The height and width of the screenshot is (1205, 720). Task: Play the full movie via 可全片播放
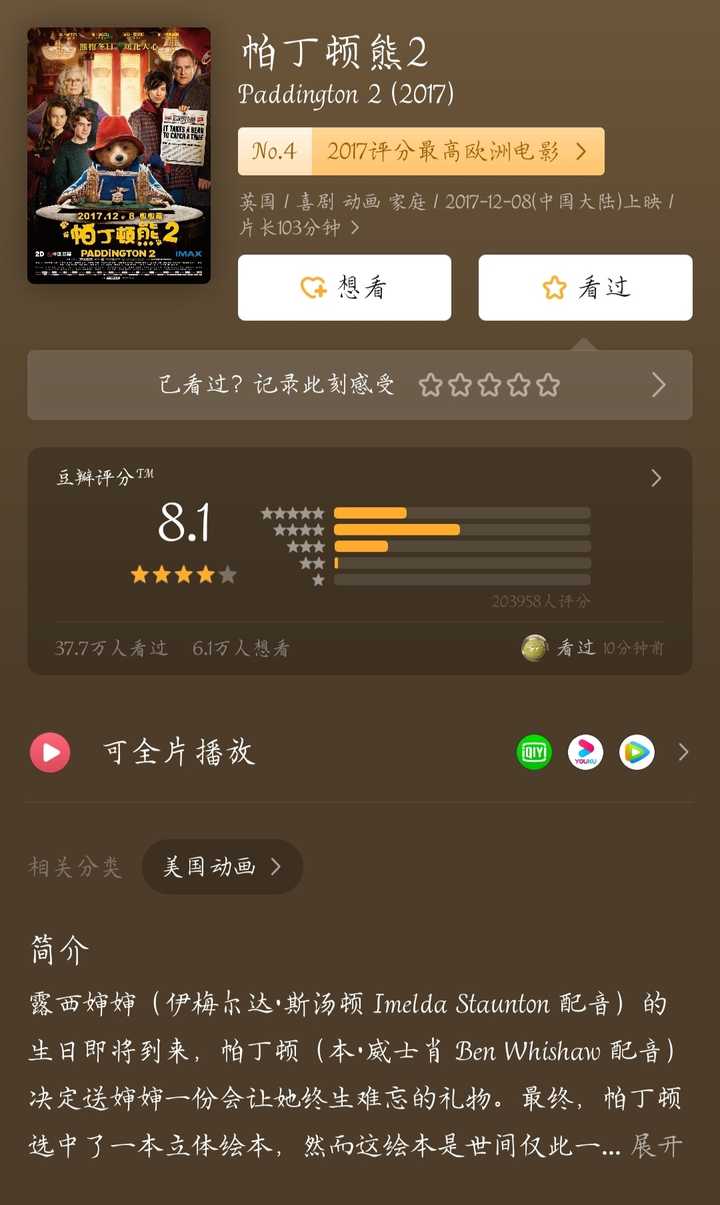point(178,752)
